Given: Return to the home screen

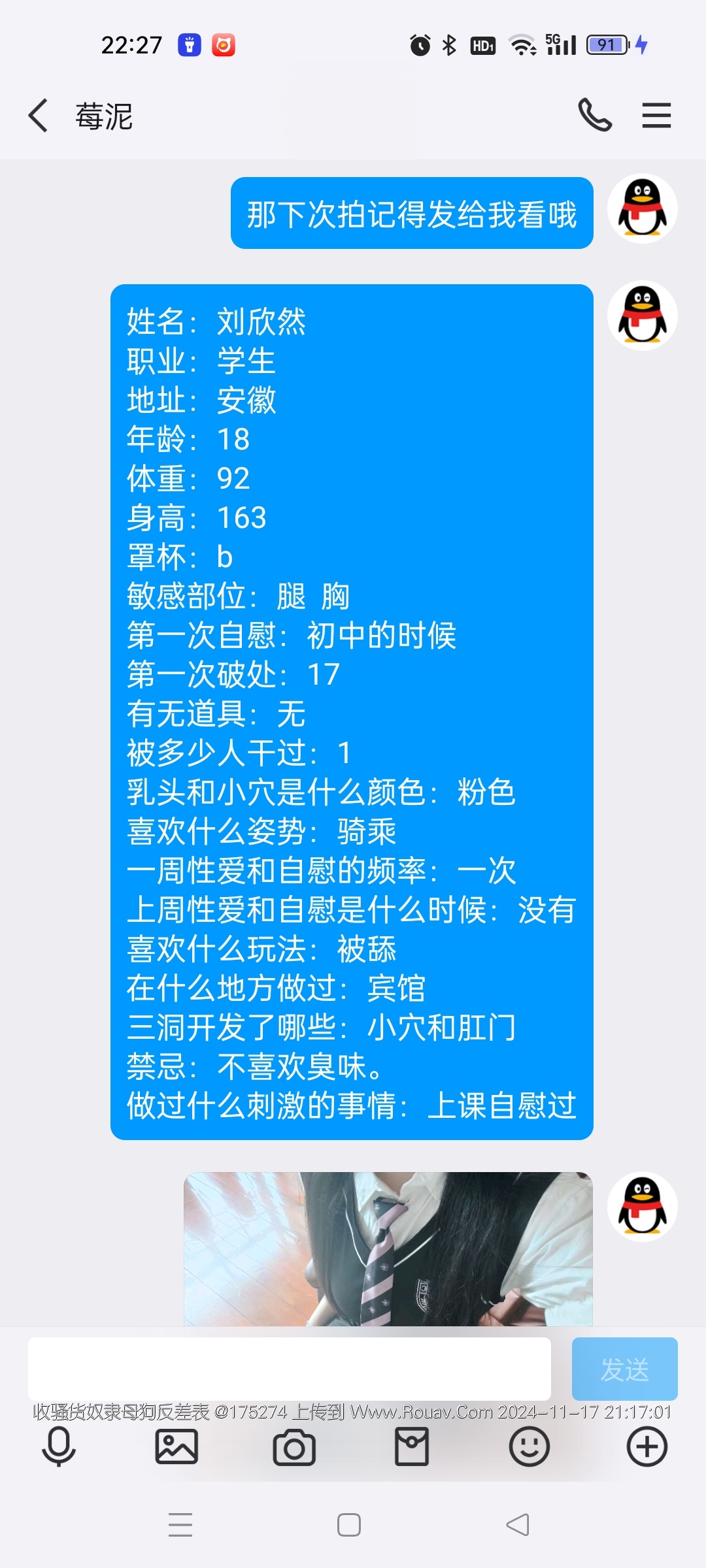Looking at the screenshot, I should click(x=349, y=1525).
